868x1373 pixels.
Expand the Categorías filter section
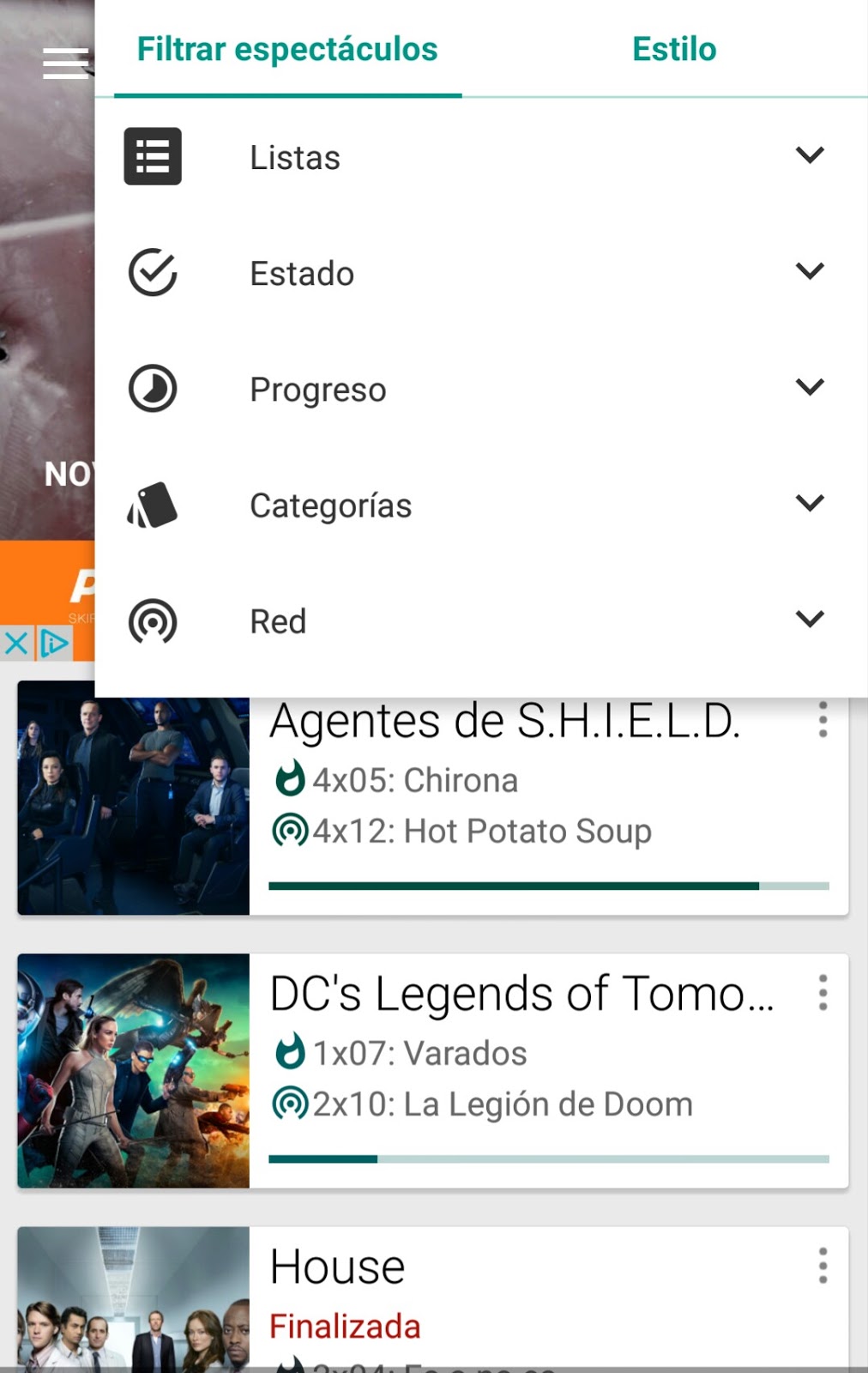[809, 503]
